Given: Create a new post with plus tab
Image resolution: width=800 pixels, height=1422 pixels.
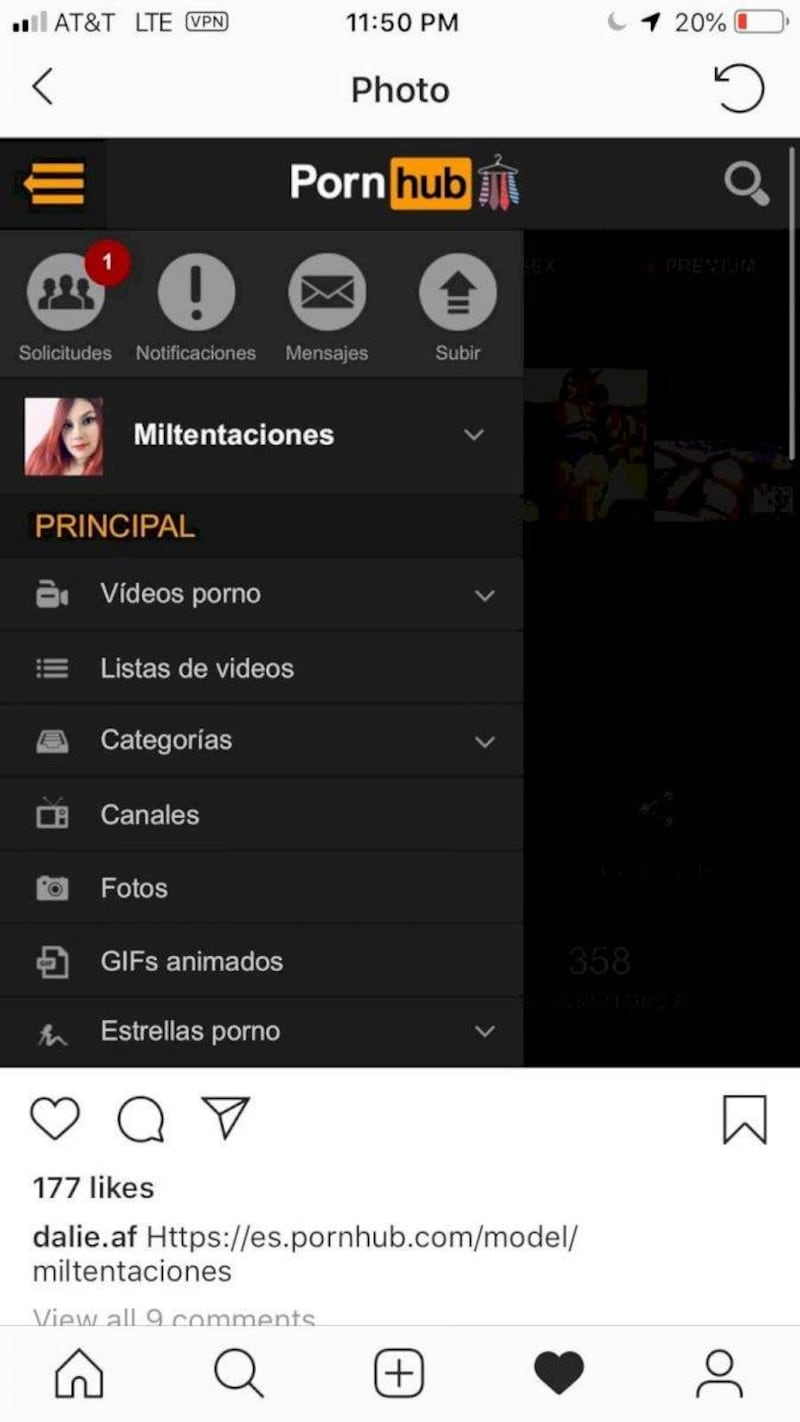Looking at the screenshot, I should [399, 1374].
